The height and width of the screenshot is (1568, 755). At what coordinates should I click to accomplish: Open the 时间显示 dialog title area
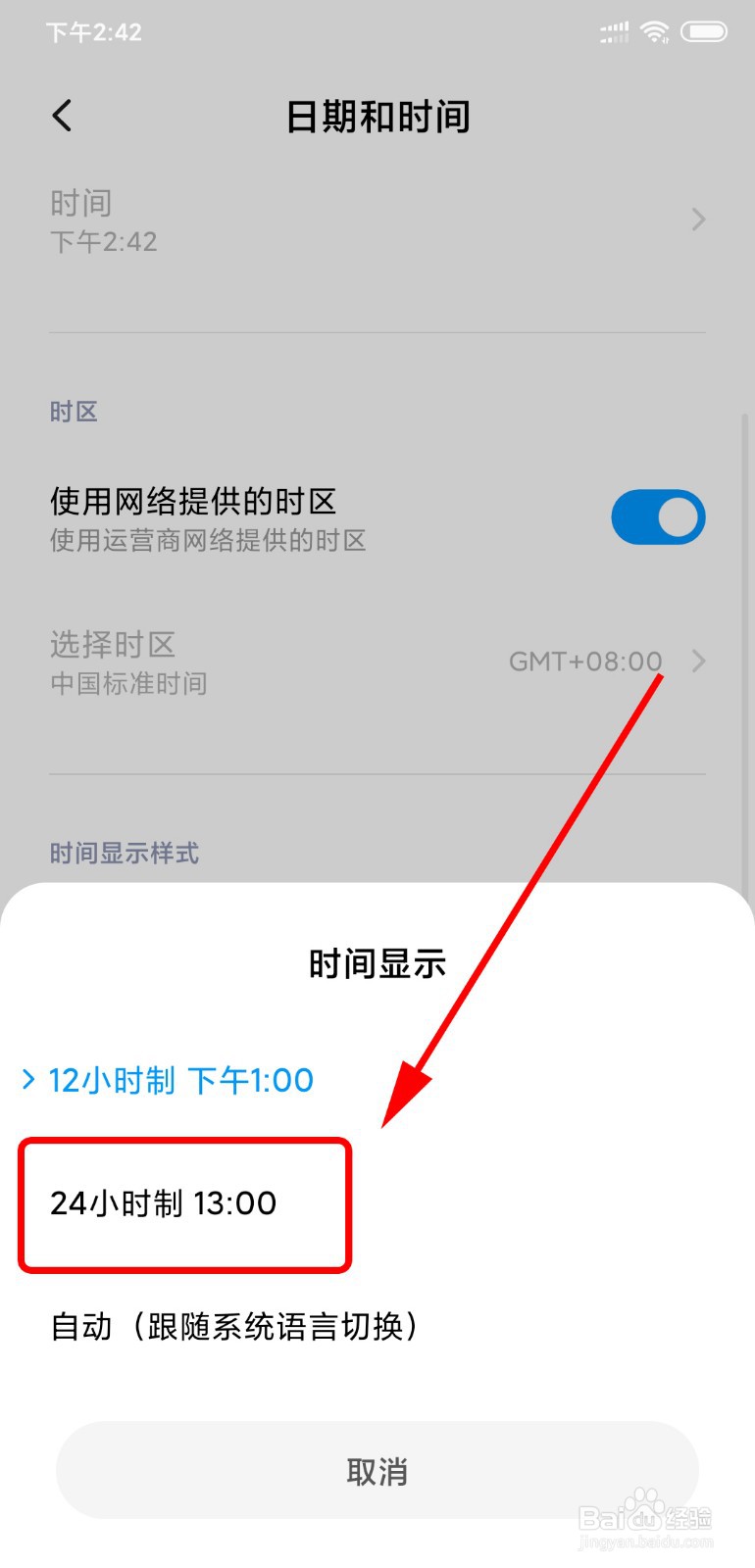(x=377, y=962)
